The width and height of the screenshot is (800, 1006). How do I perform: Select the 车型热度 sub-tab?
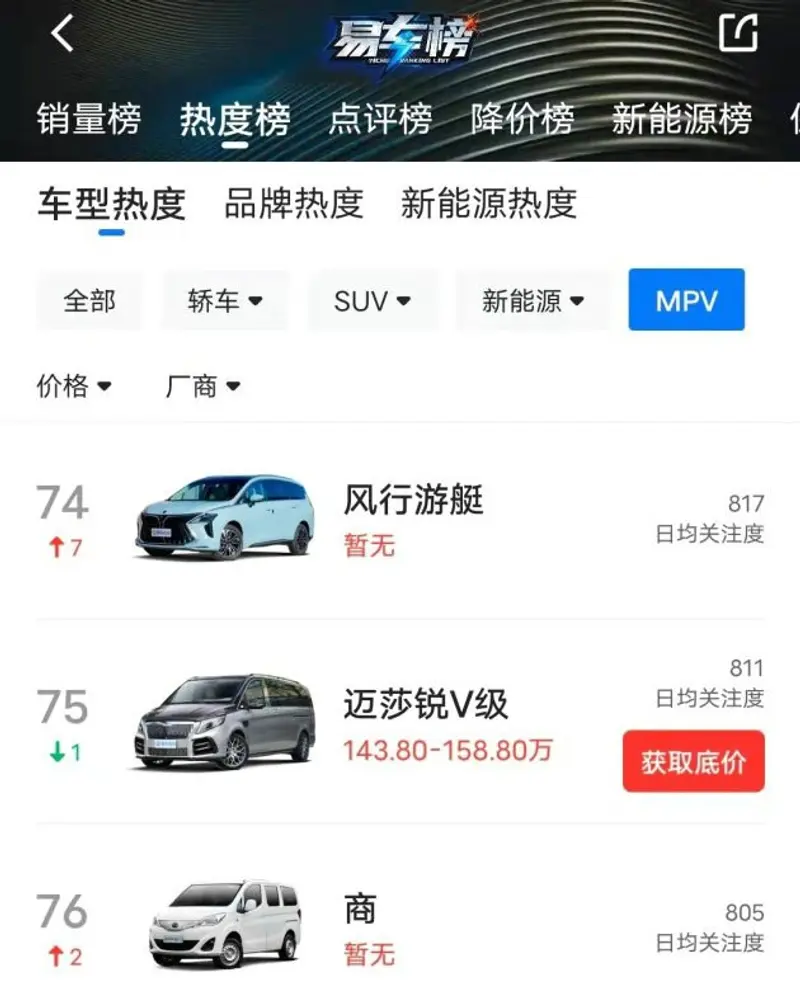[111, 204]
